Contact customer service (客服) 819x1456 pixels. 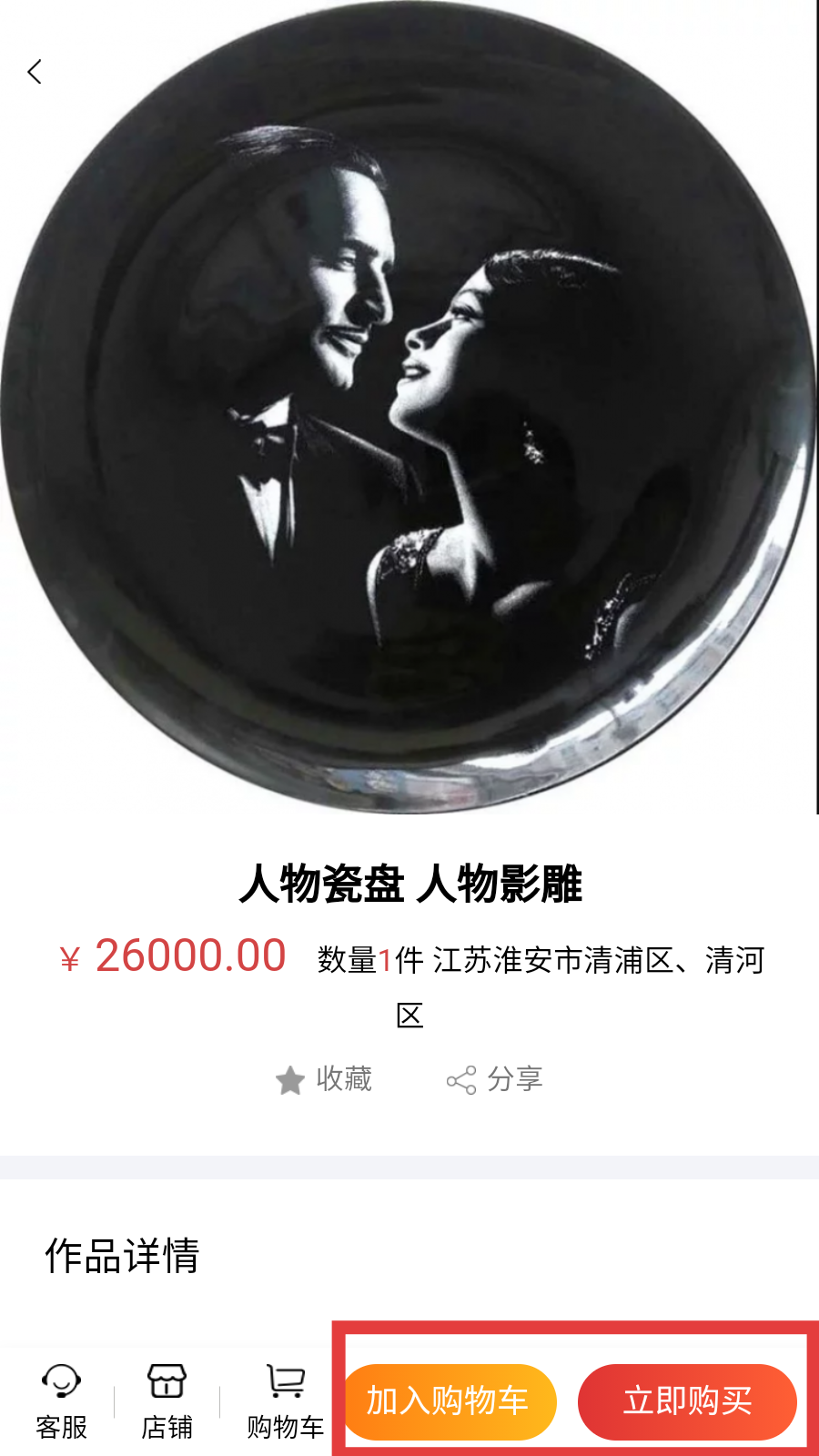tap(61, 1400)
